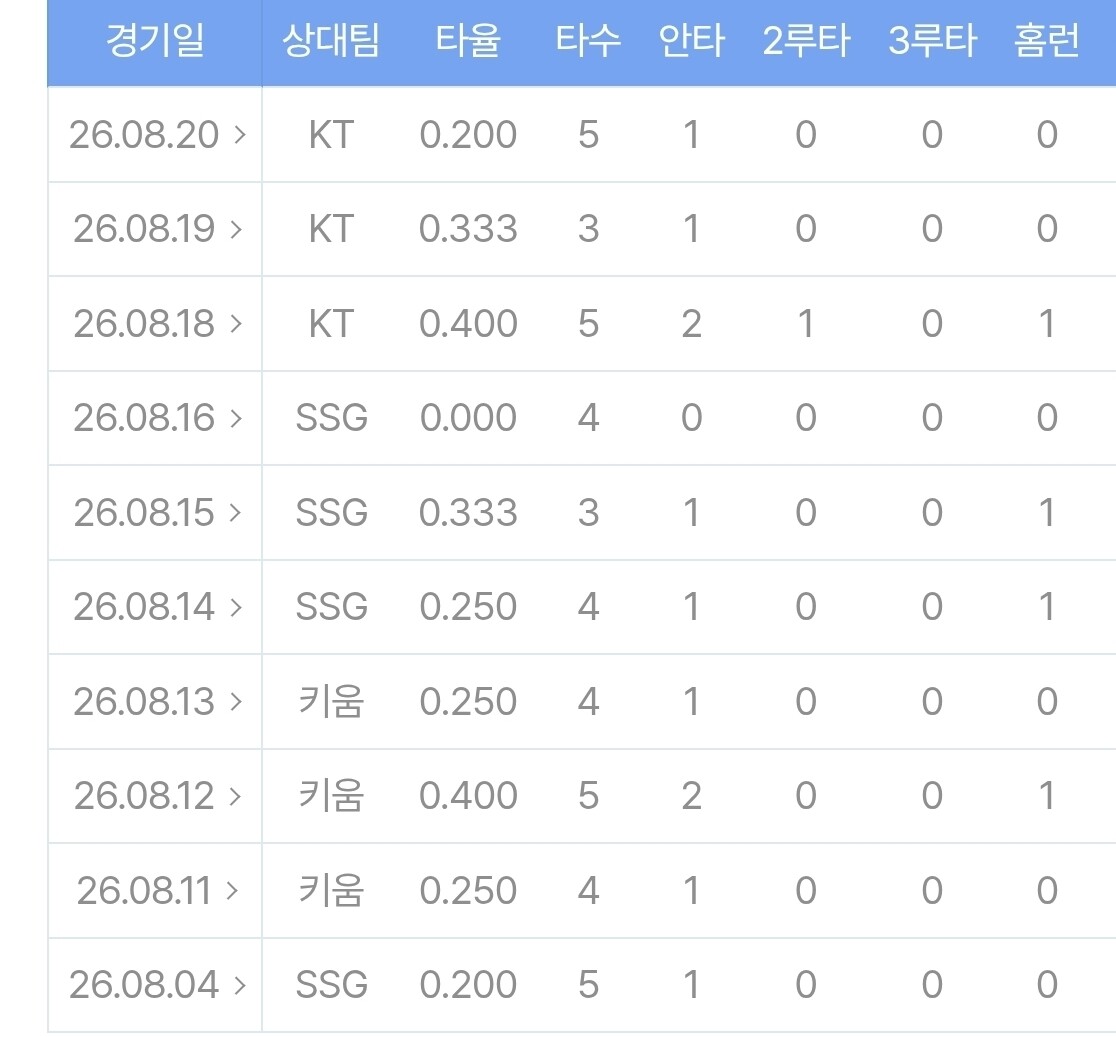Viewport: 1116px width, 1037px height.
Task: Open the 26.08.14 game record
Action: coord(157,606)
